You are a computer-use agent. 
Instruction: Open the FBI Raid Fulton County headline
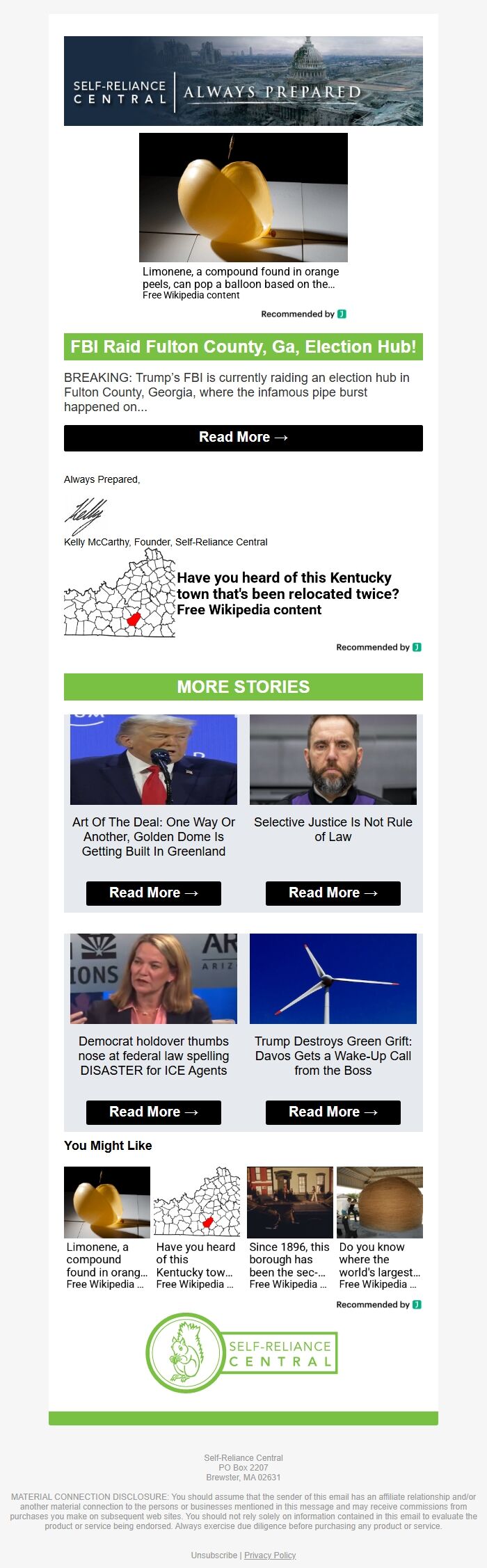point(243,346)
